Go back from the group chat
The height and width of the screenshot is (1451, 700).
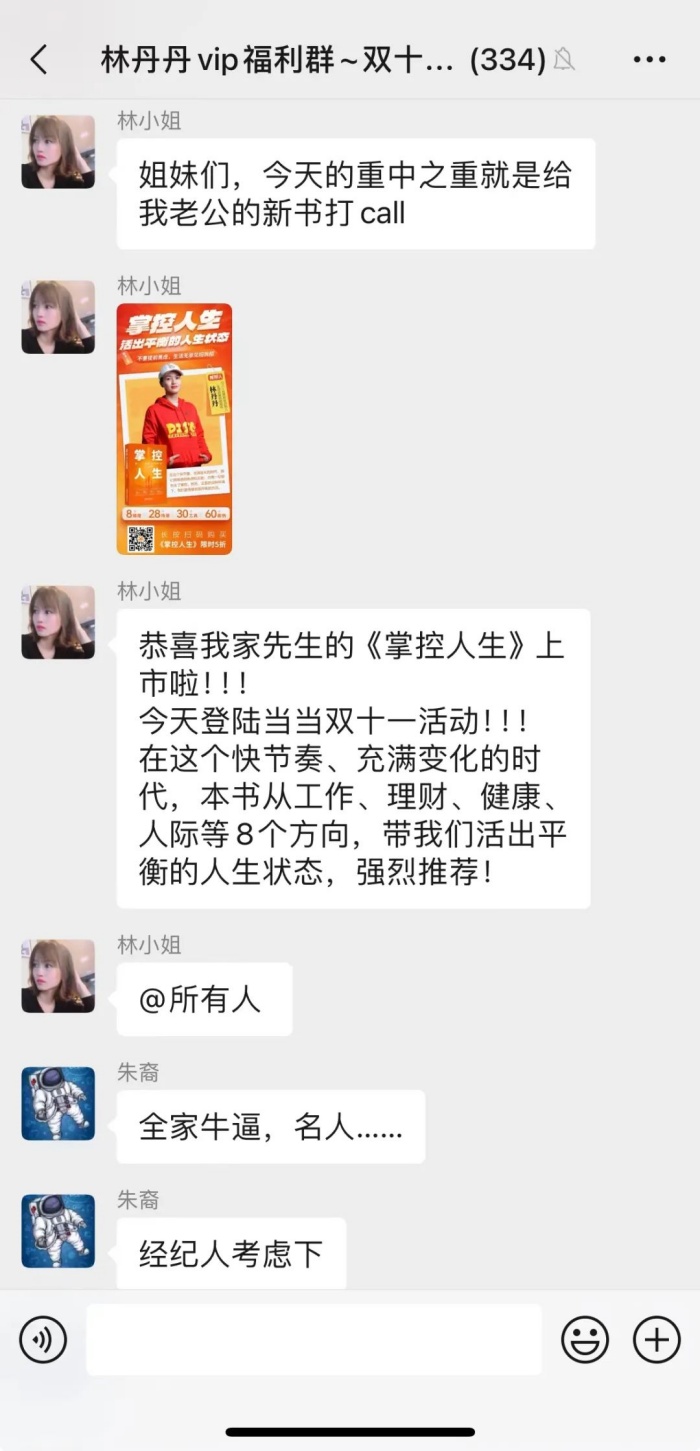click(39, 60)
